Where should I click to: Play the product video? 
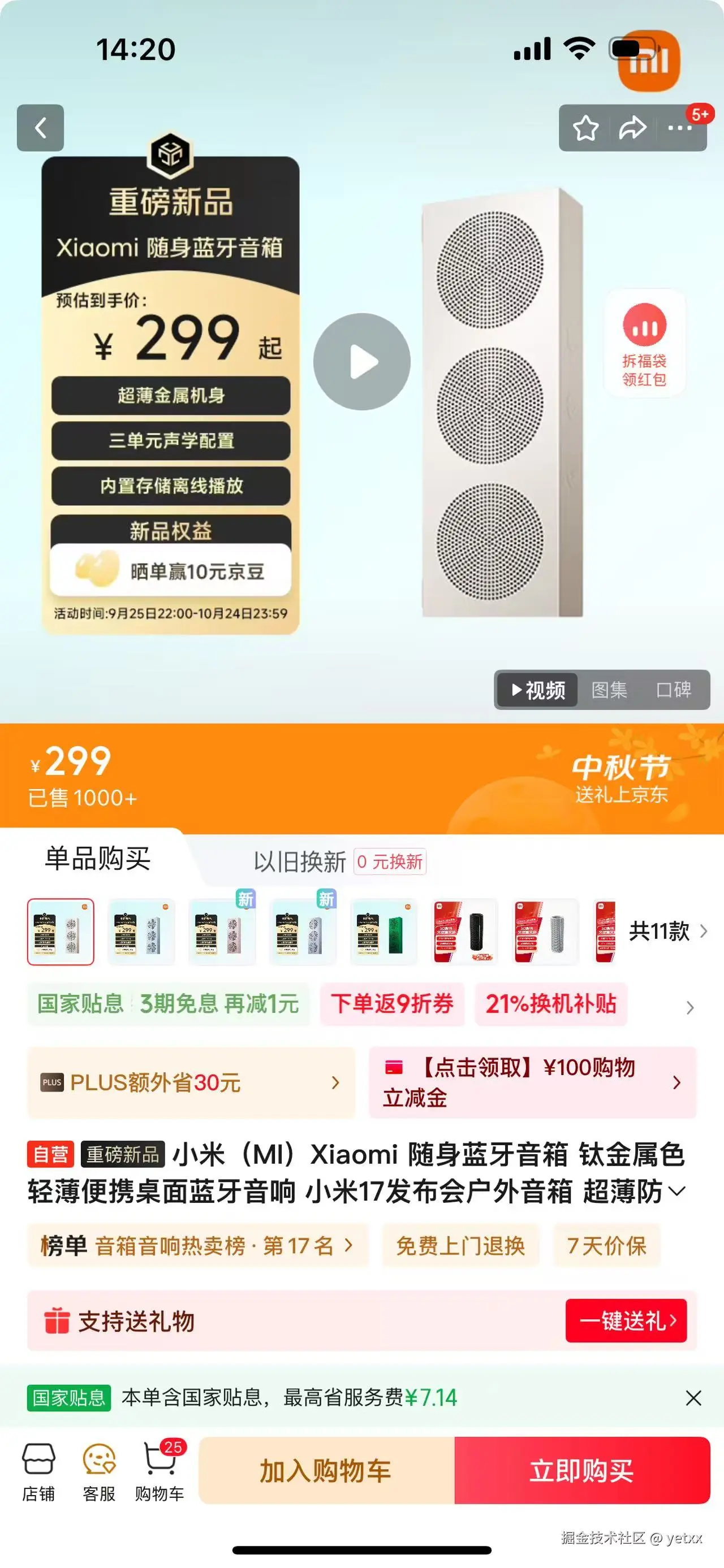click(x=361, y=362)
